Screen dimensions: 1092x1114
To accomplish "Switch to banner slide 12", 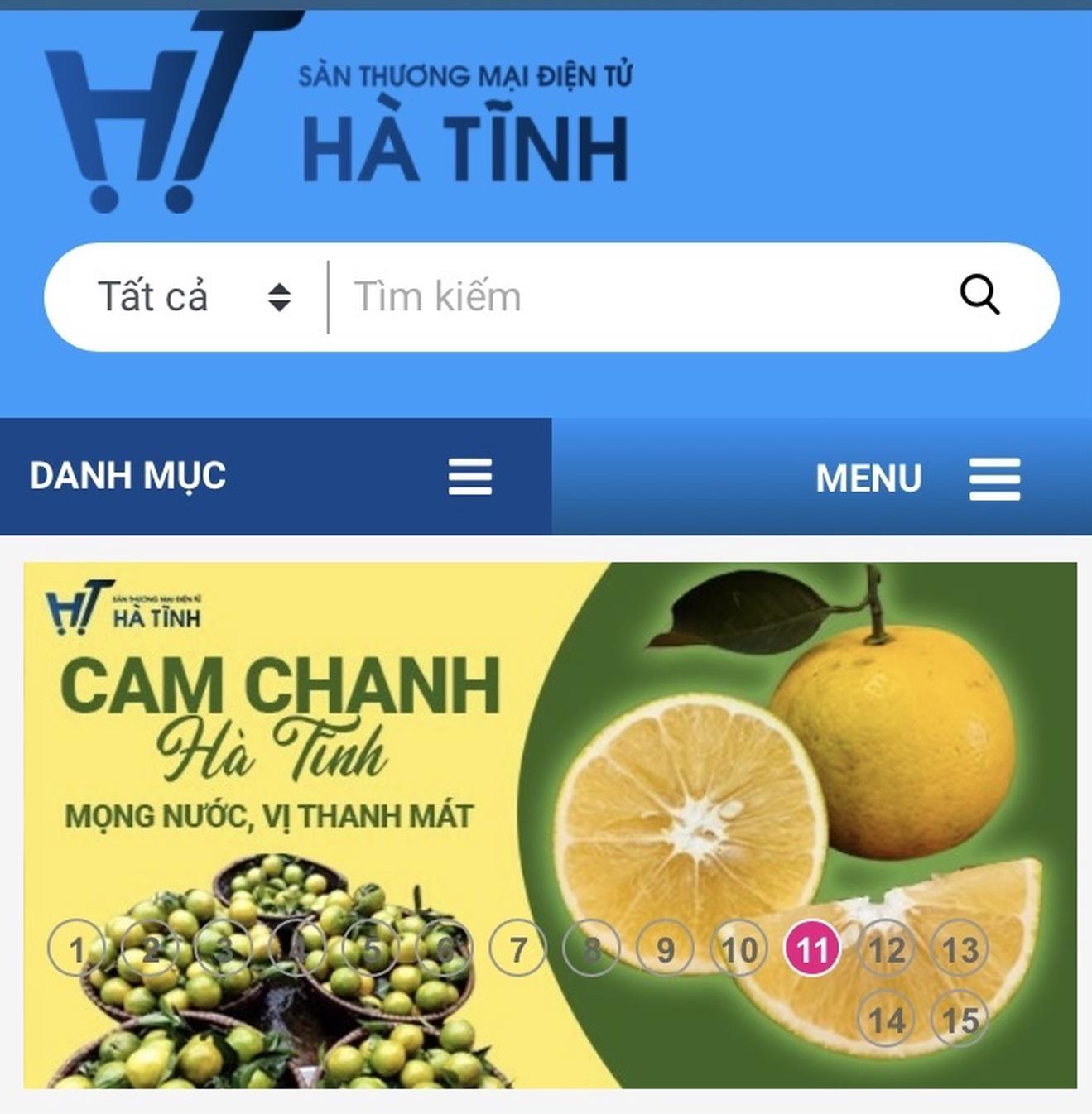I will point(886,948).
